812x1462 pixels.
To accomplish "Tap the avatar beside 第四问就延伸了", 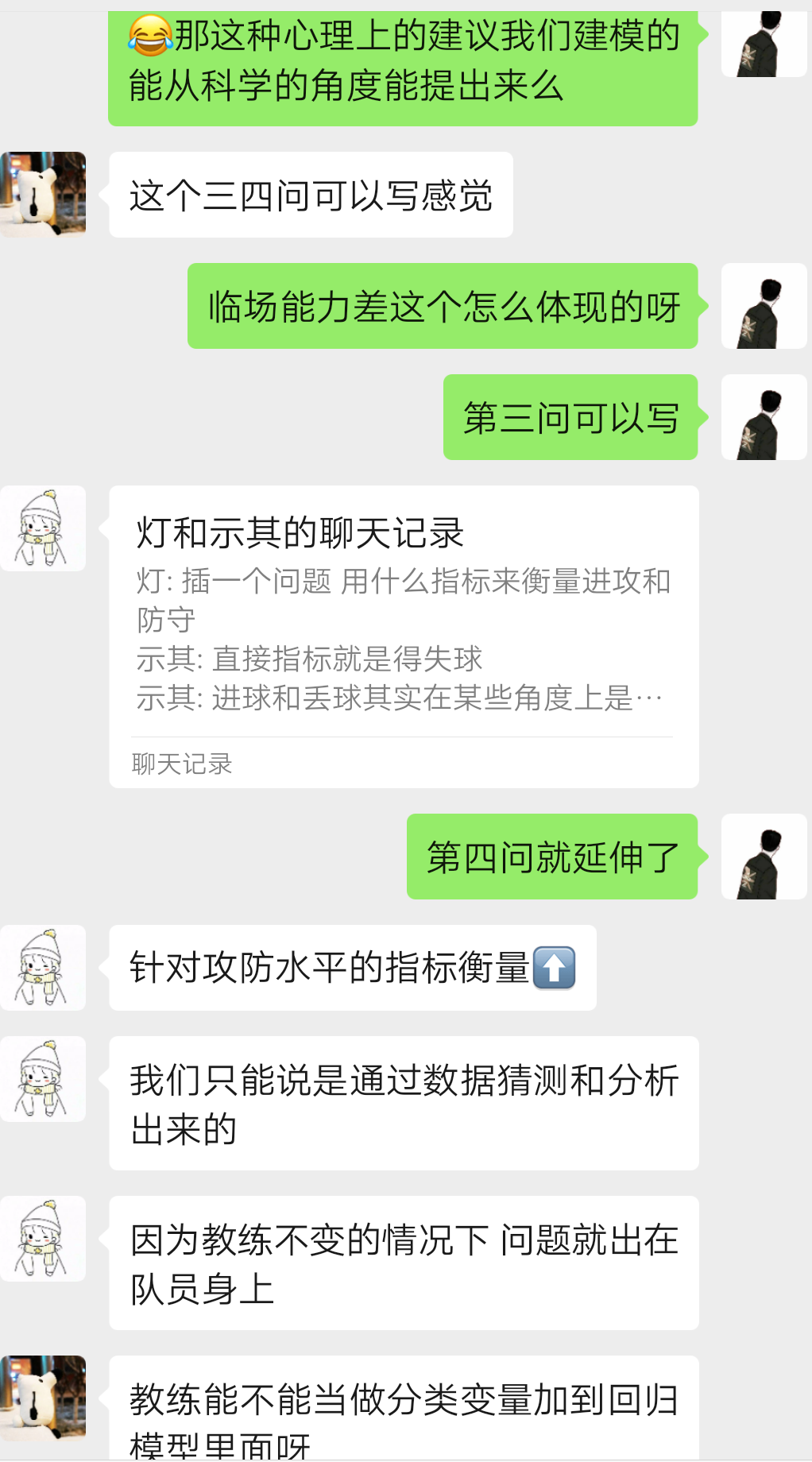I will point(764,857).
